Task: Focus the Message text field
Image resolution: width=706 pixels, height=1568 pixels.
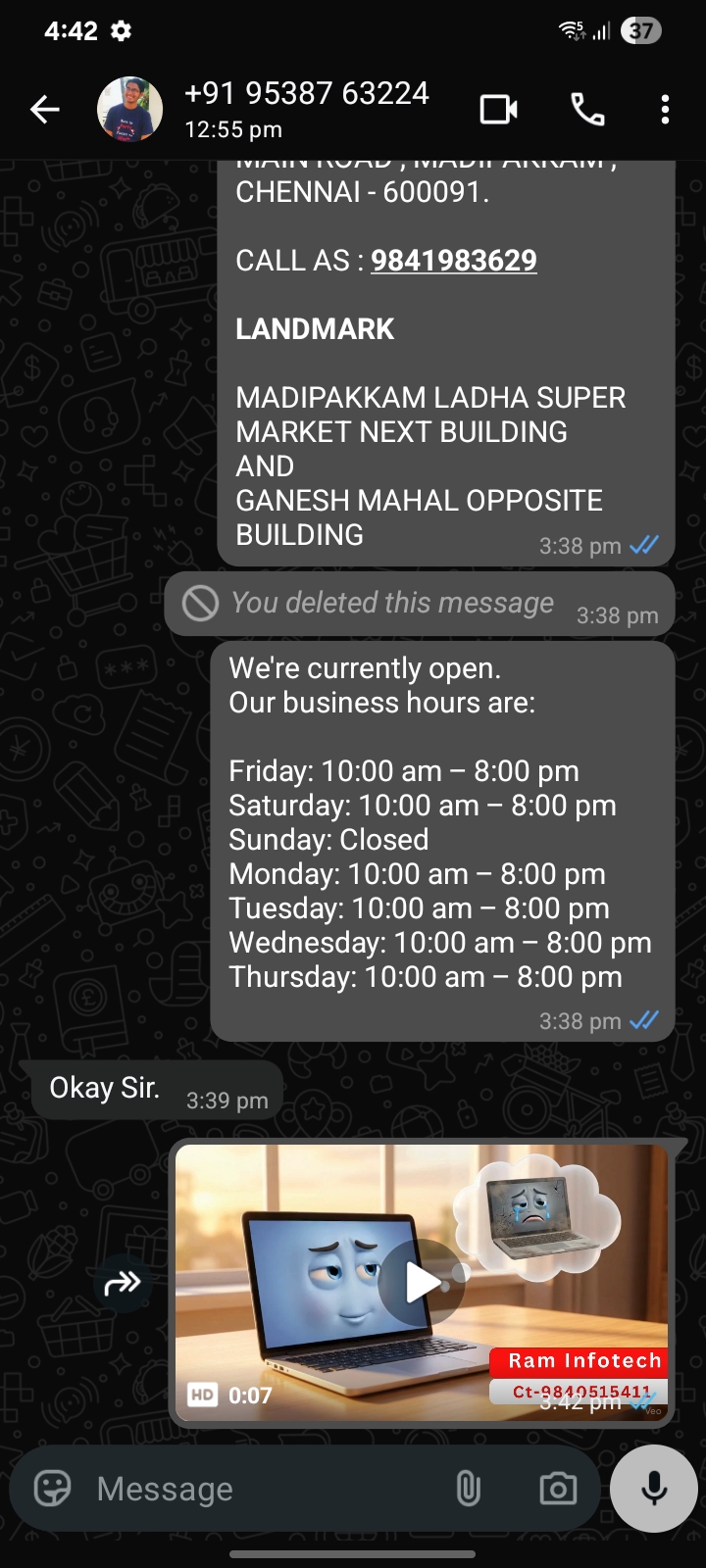Action: 265,1489
